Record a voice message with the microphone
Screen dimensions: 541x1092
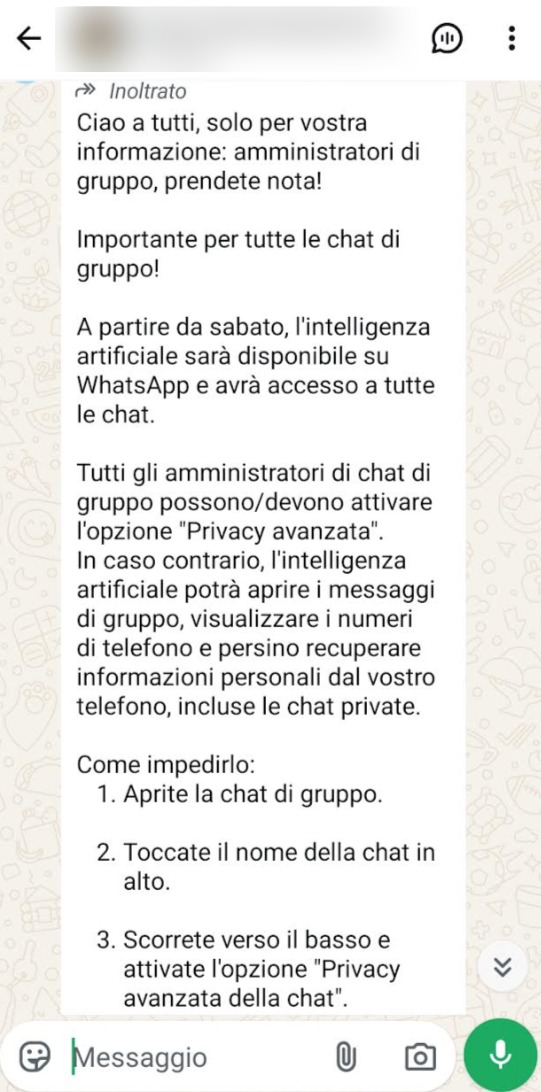click(500, 1056)
